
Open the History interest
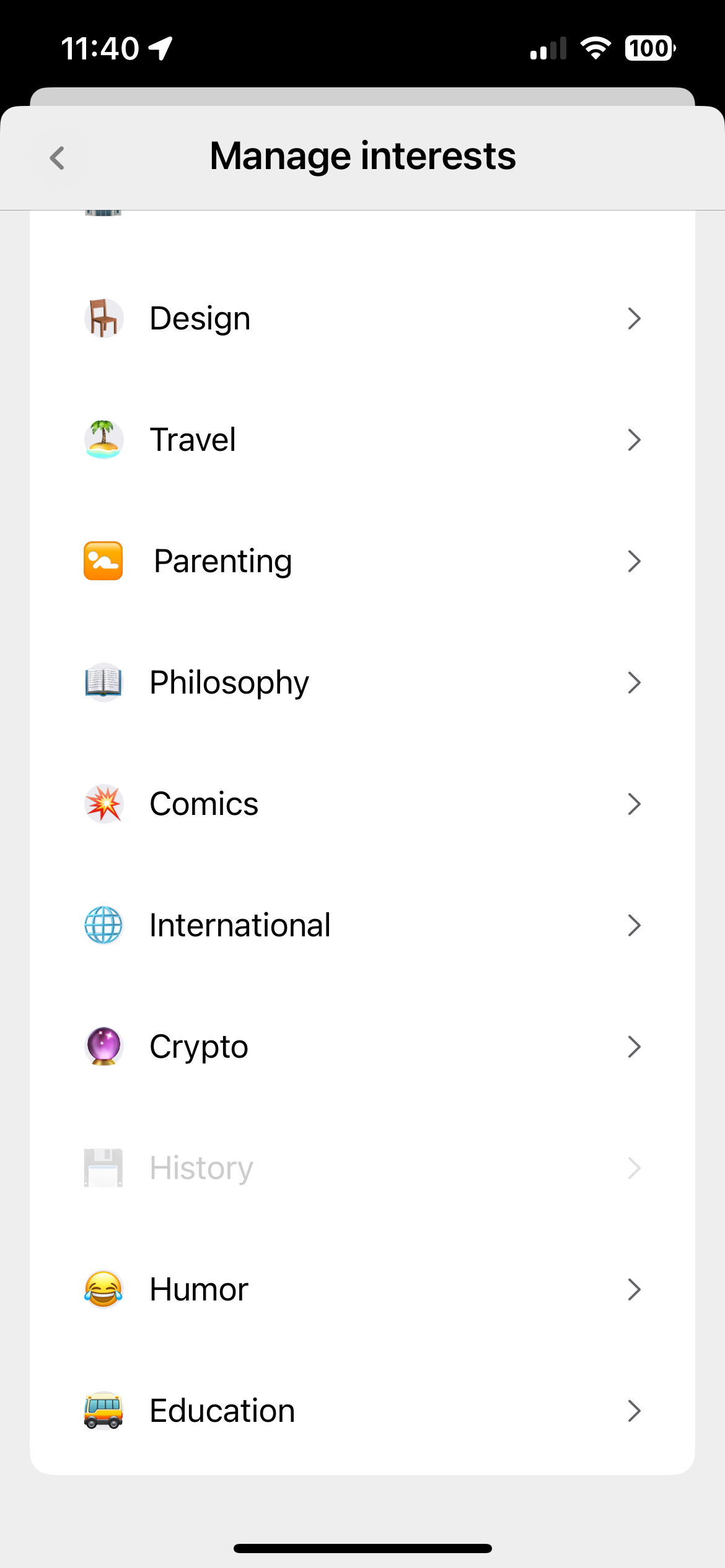(362, 1168)
